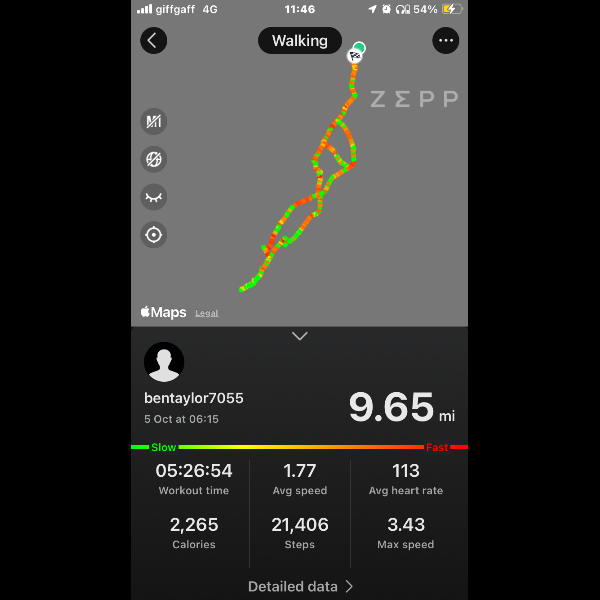Toggle the closed-eye visibility icon

[154, 197]
